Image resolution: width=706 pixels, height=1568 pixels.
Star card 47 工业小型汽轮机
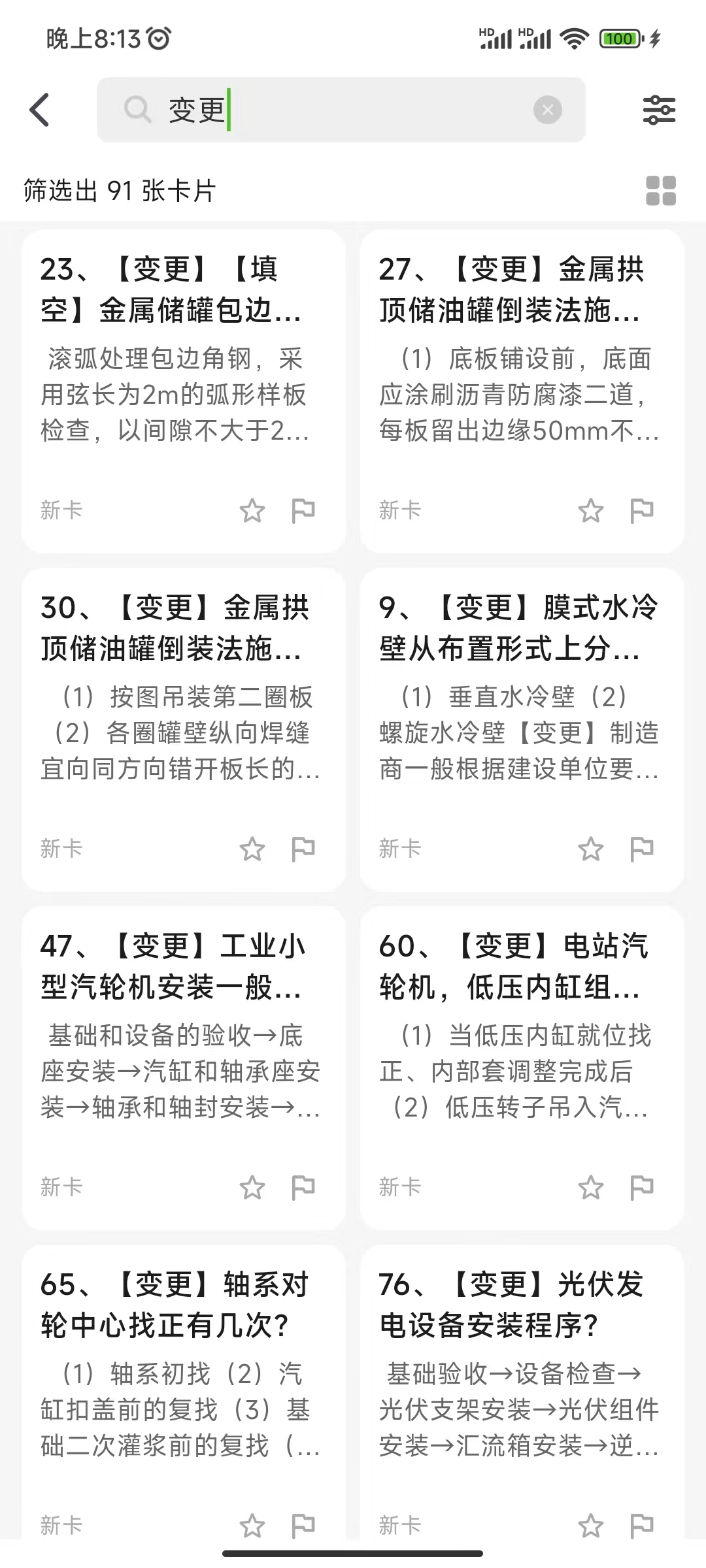[x=252, y=1187]
